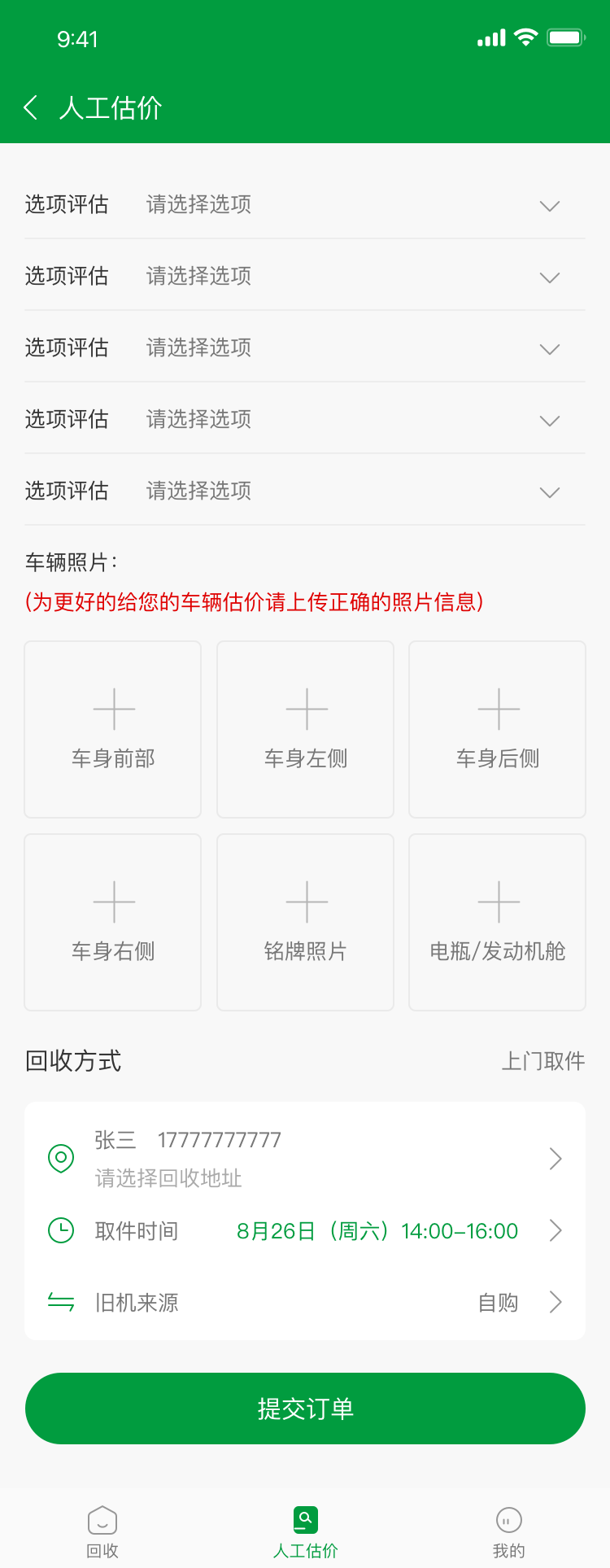This screenshot has width=610, height=1568.
Task: Open the 旧机来源 option
Action: 305,1302
